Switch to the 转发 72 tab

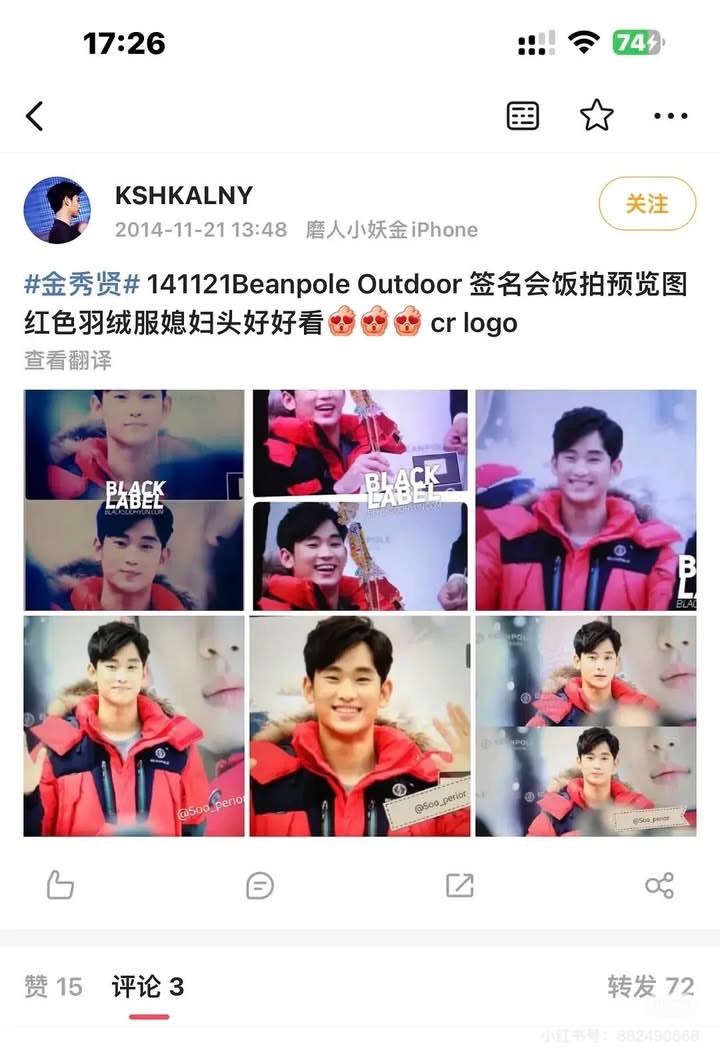[650, 986]
